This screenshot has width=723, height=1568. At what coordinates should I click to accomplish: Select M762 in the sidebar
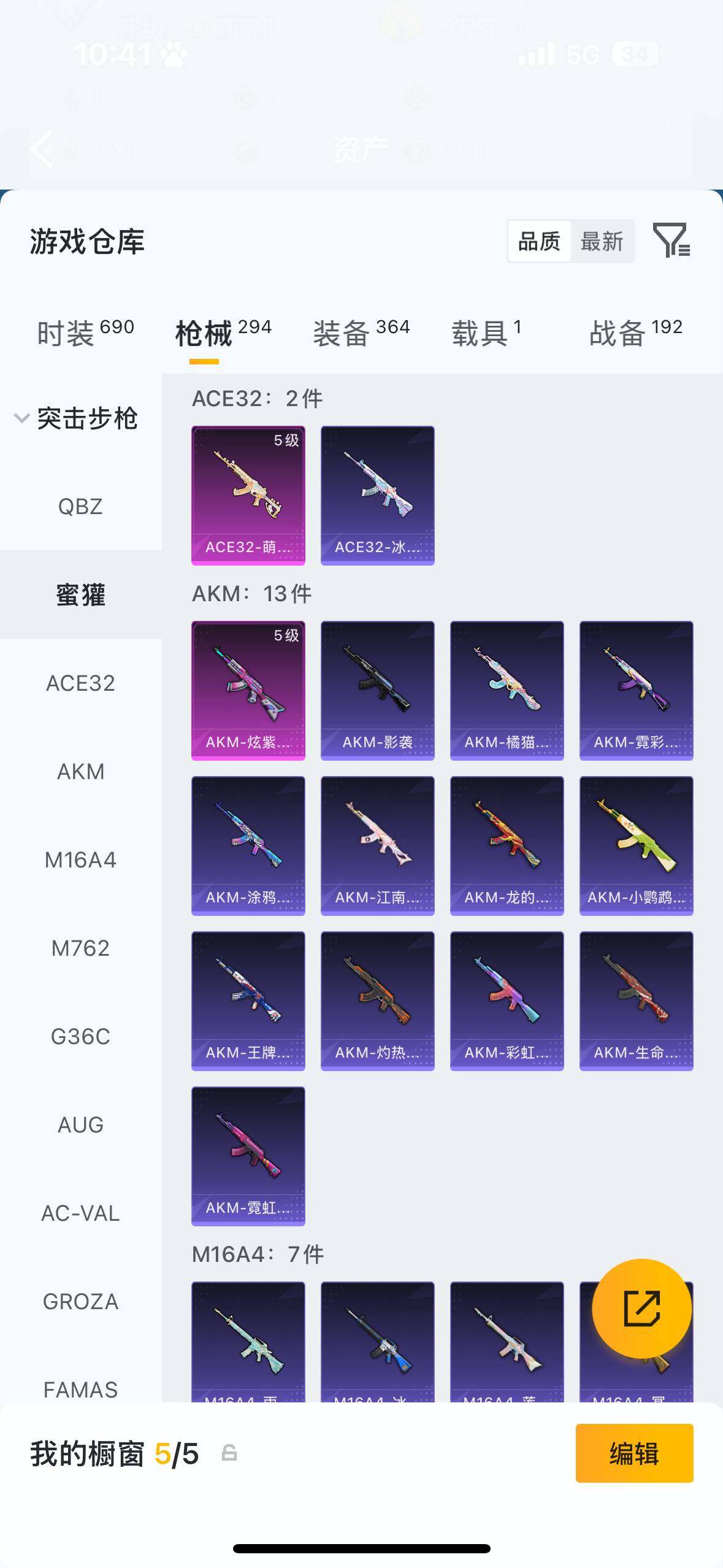[80, 948]
